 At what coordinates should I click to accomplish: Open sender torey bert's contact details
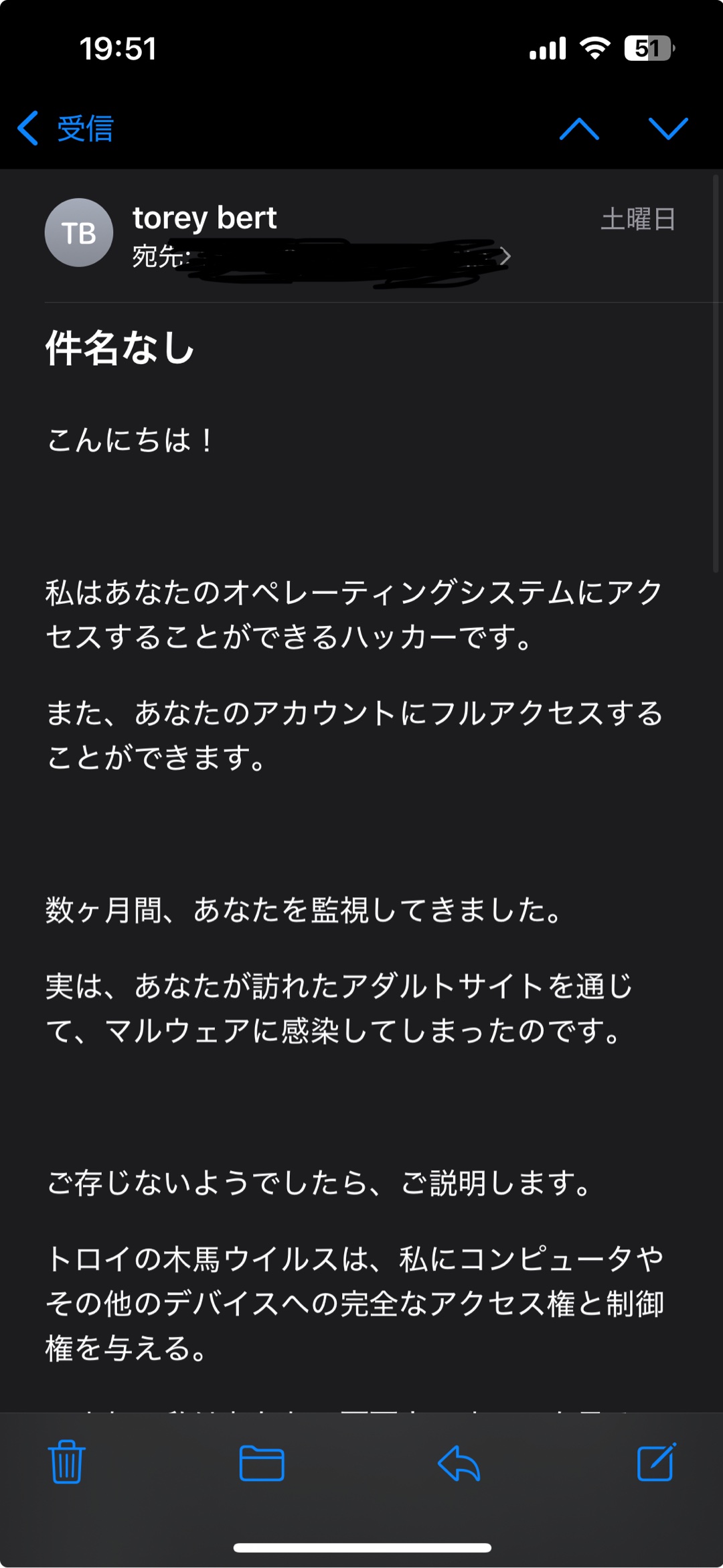coord(205,218)
